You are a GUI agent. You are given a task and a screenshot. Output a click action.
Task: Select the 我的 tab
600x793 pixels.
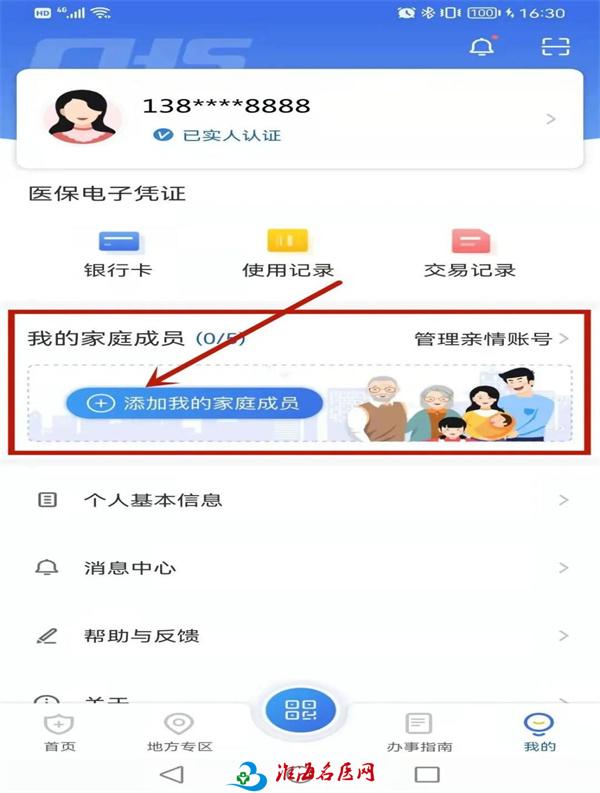[540, 732]
